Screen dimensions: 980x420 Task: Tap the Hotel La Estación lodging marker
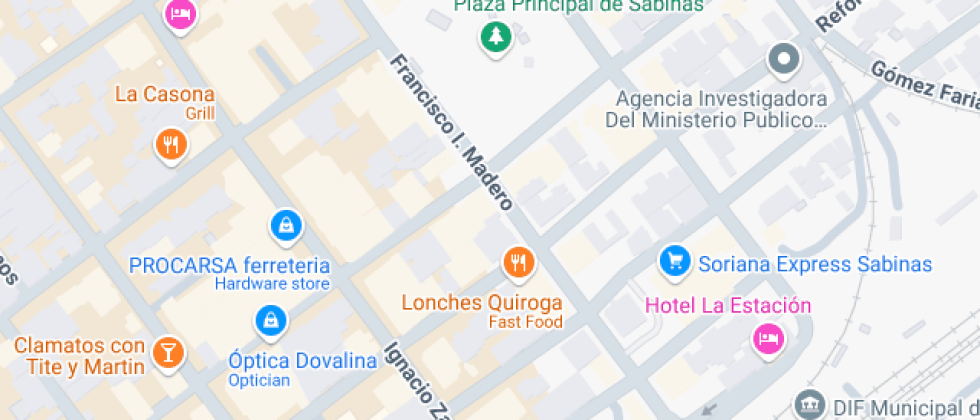(x=767, y=338)
